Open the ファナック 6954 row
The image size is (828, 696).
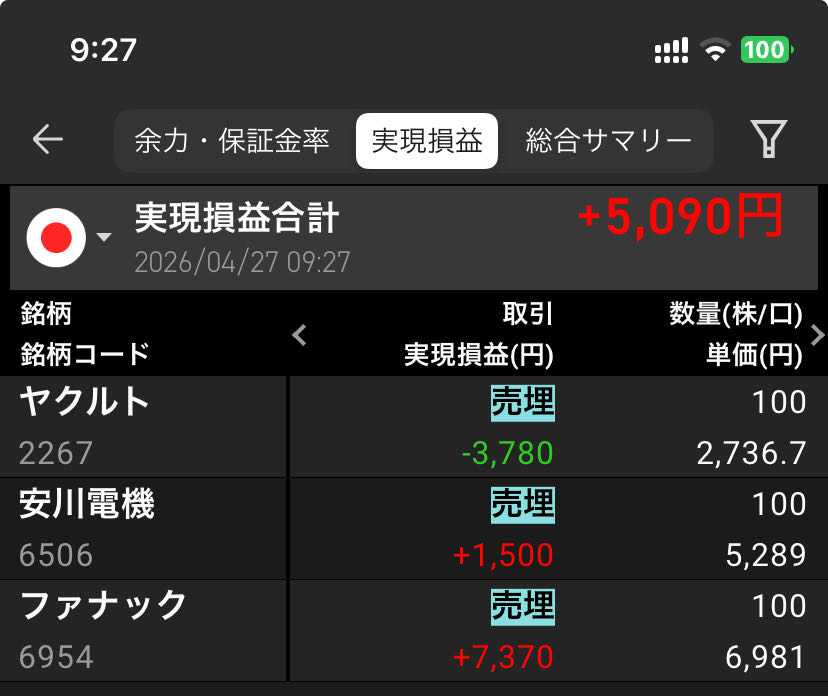414,631
